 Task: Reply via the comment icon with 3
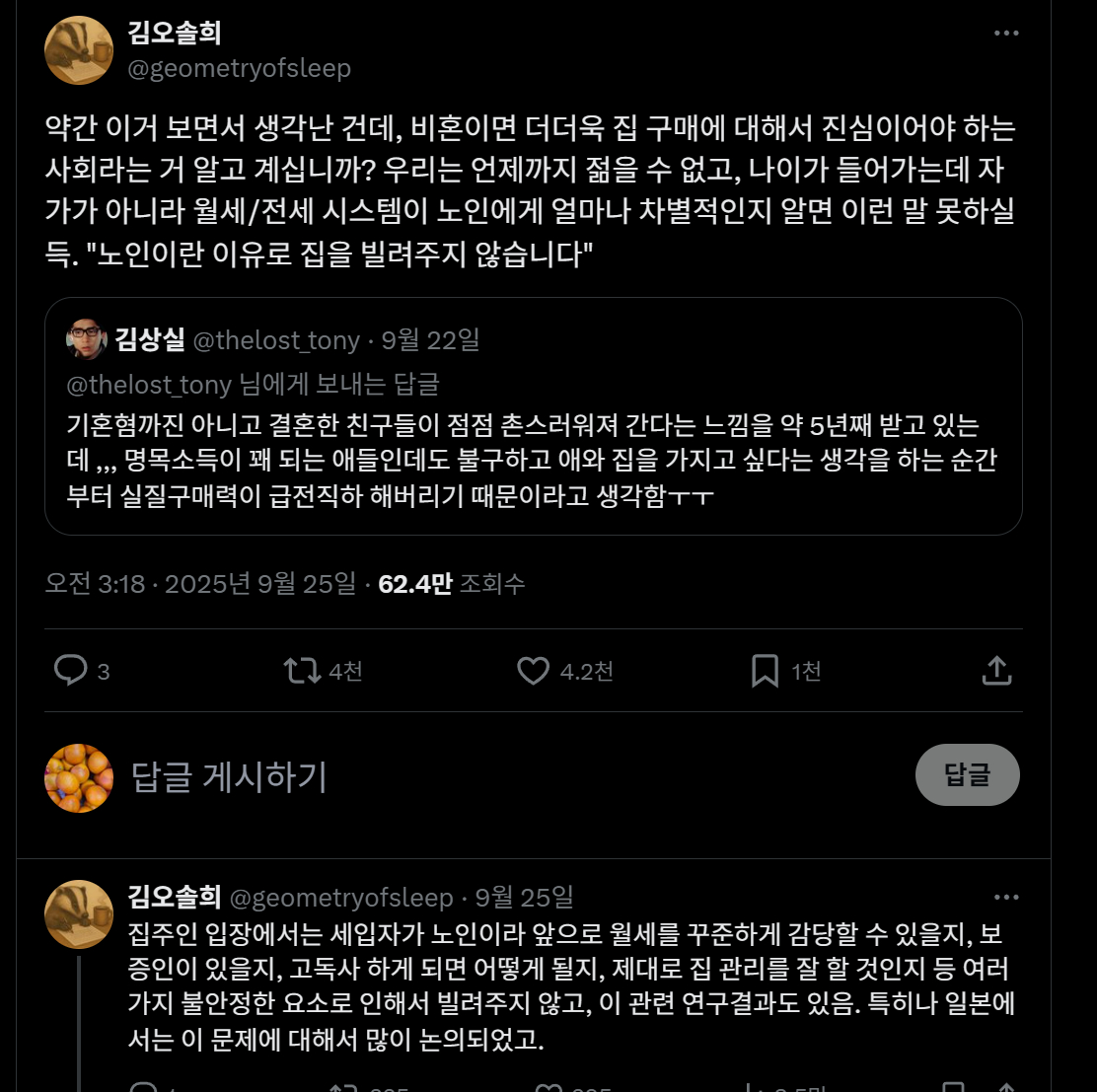(71, 672)
